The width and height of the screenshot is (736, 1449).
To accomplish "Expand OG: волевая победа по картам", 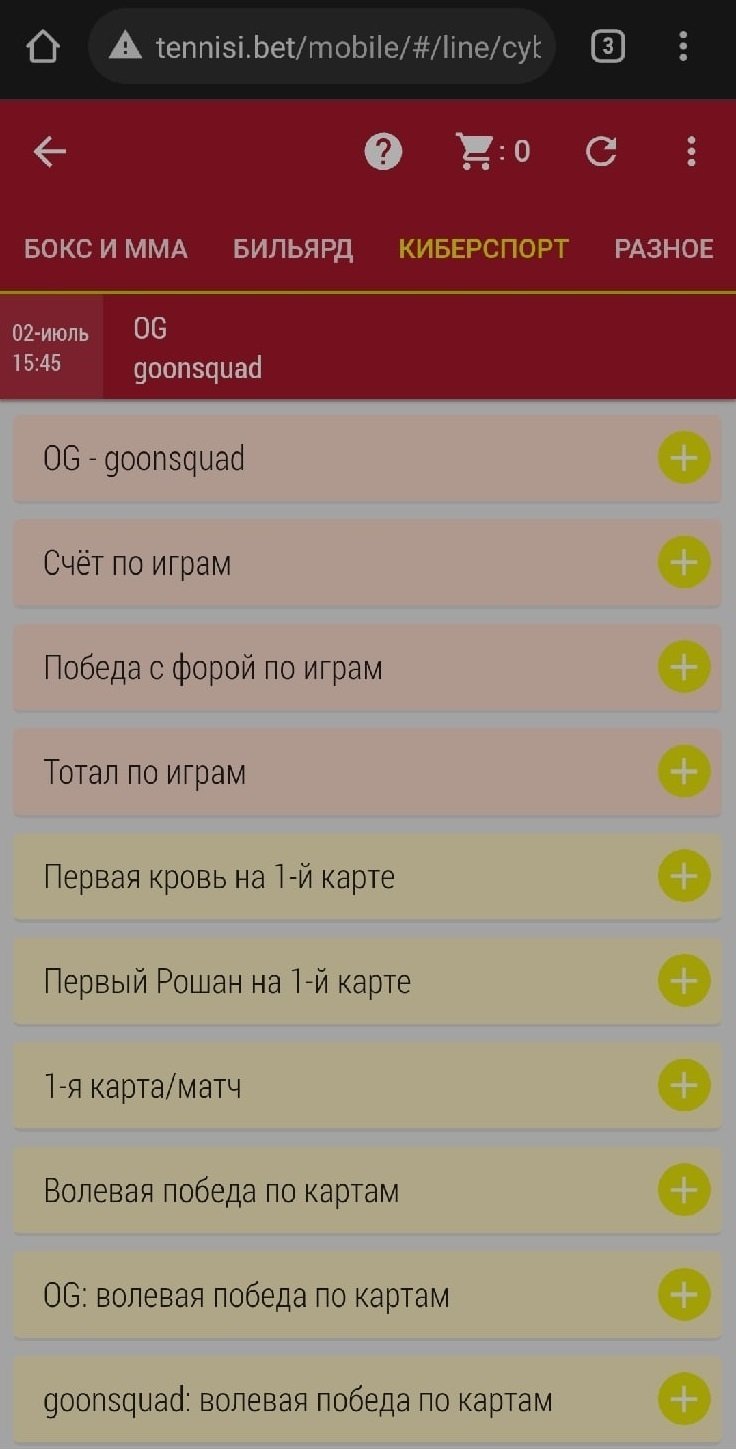I will point(684,1295).
